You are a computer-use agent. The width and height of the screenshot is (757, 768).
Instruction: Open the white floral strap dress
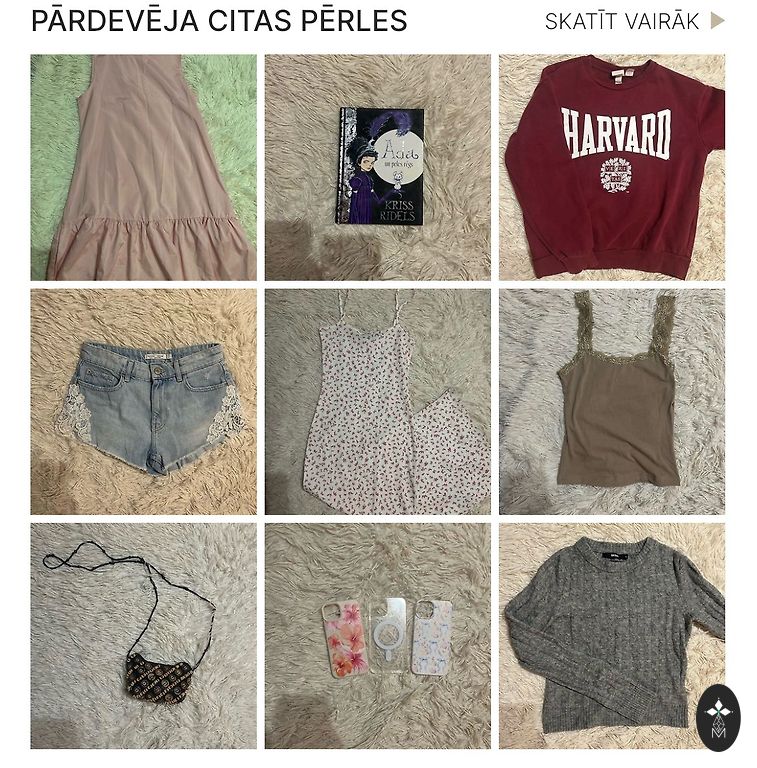click(378, 402)
